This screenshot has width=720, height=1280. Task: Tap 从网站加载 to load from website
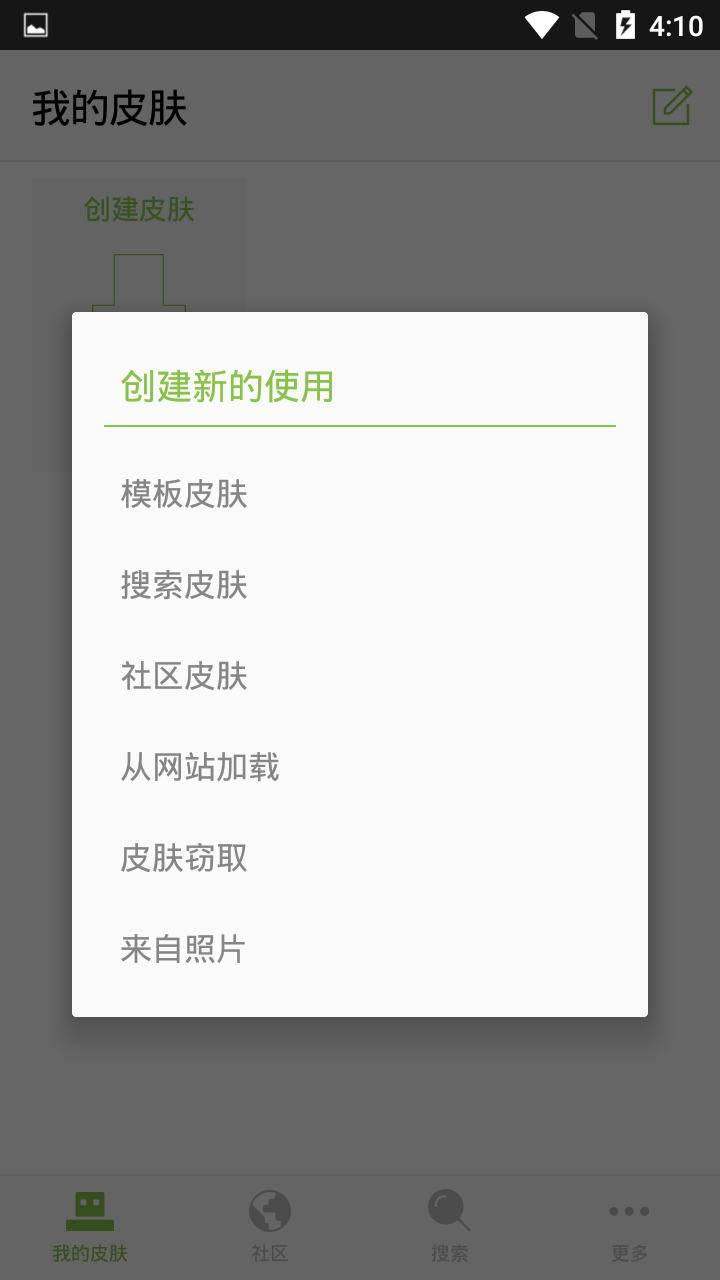(200, 767)
